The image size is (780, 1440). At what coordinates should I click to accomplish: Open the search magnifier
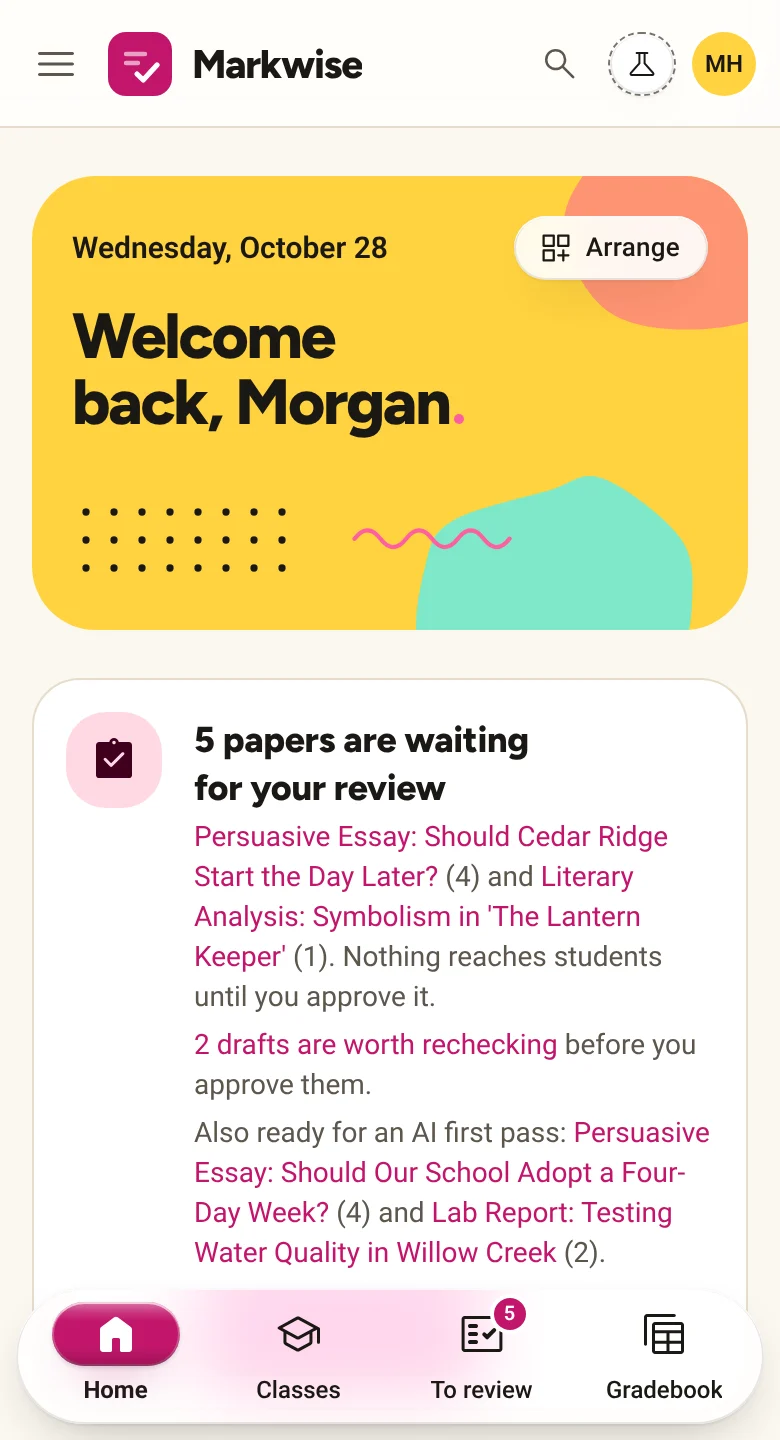coord(559,64)
